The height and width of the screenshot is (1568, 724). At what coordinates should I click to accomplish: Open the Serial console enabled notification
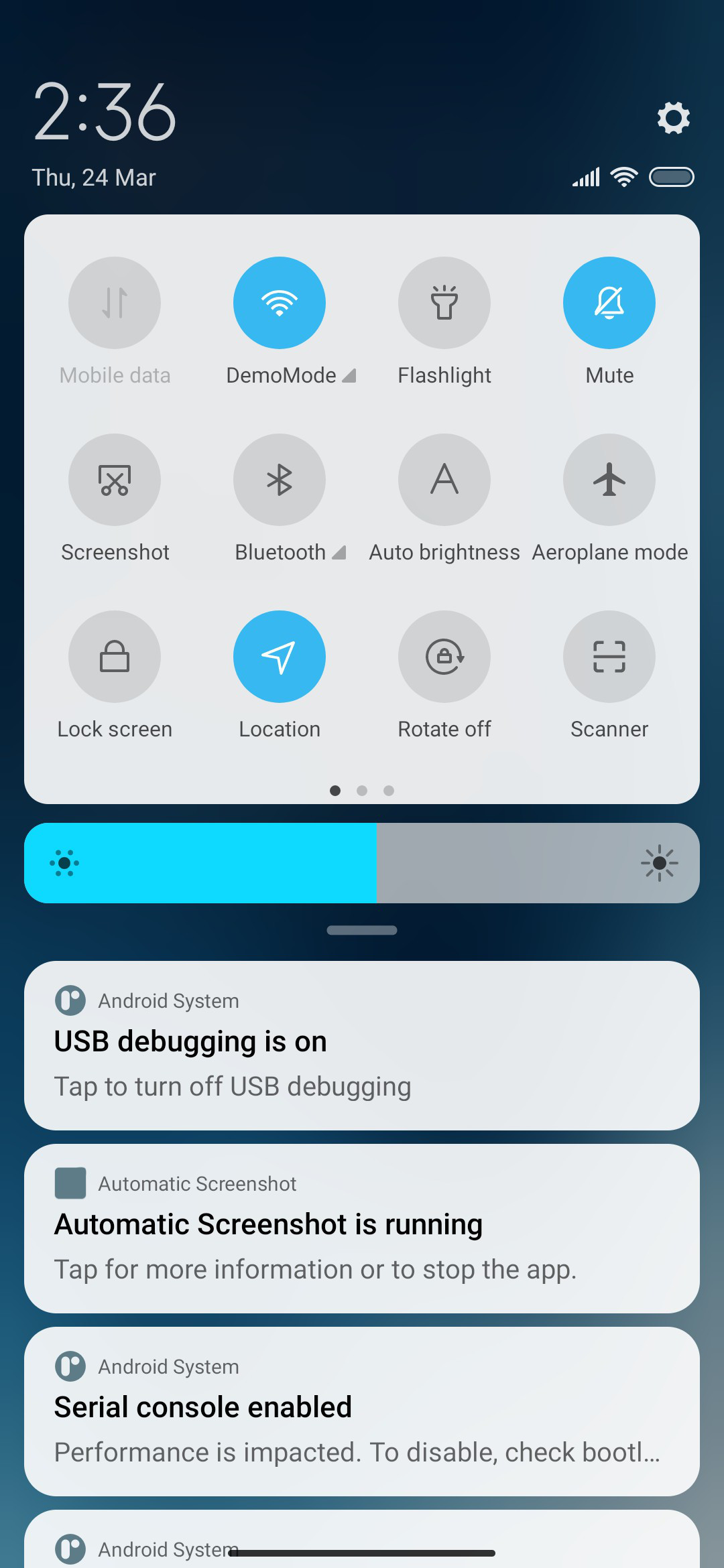[362, 1411]
